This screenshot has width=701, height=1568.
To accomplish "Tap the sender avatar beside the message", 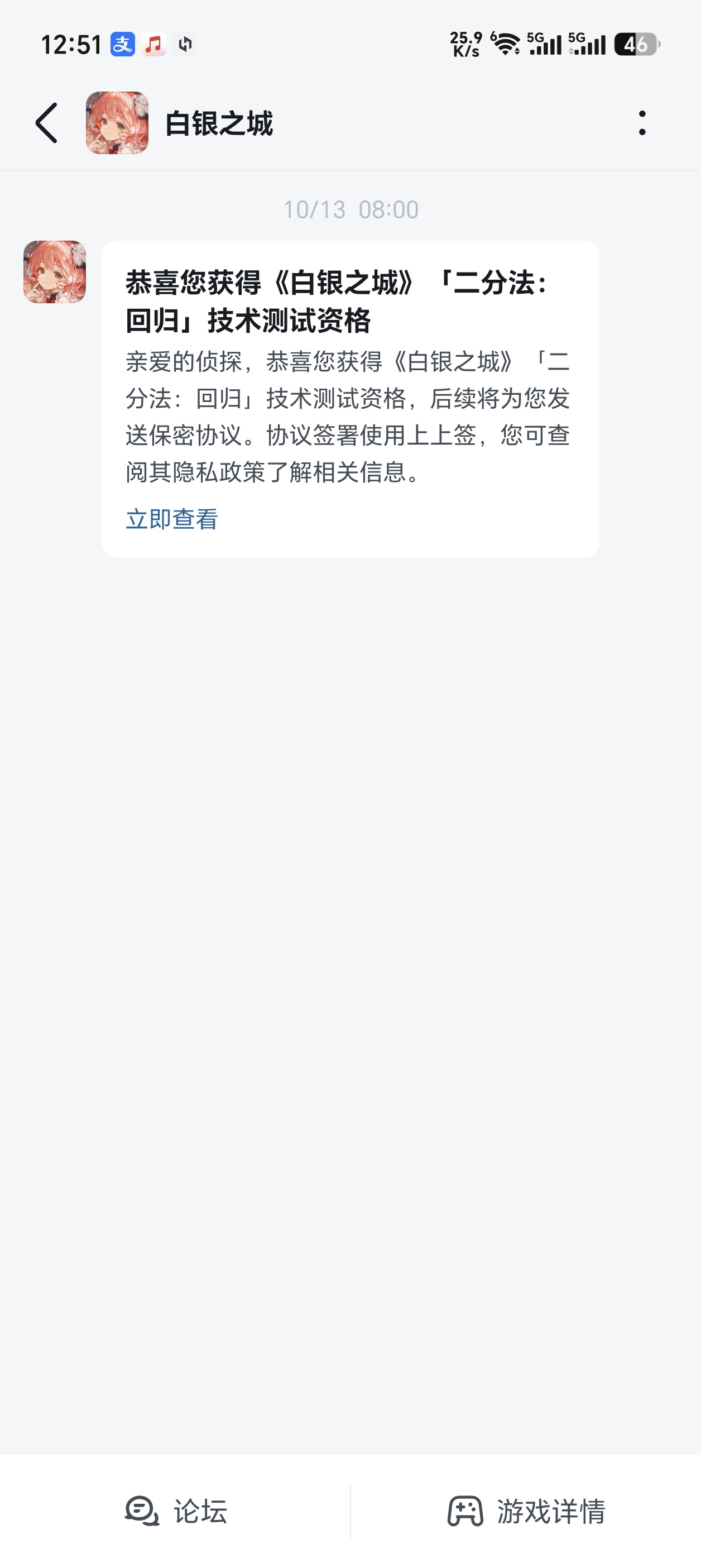I will [55, 272].
